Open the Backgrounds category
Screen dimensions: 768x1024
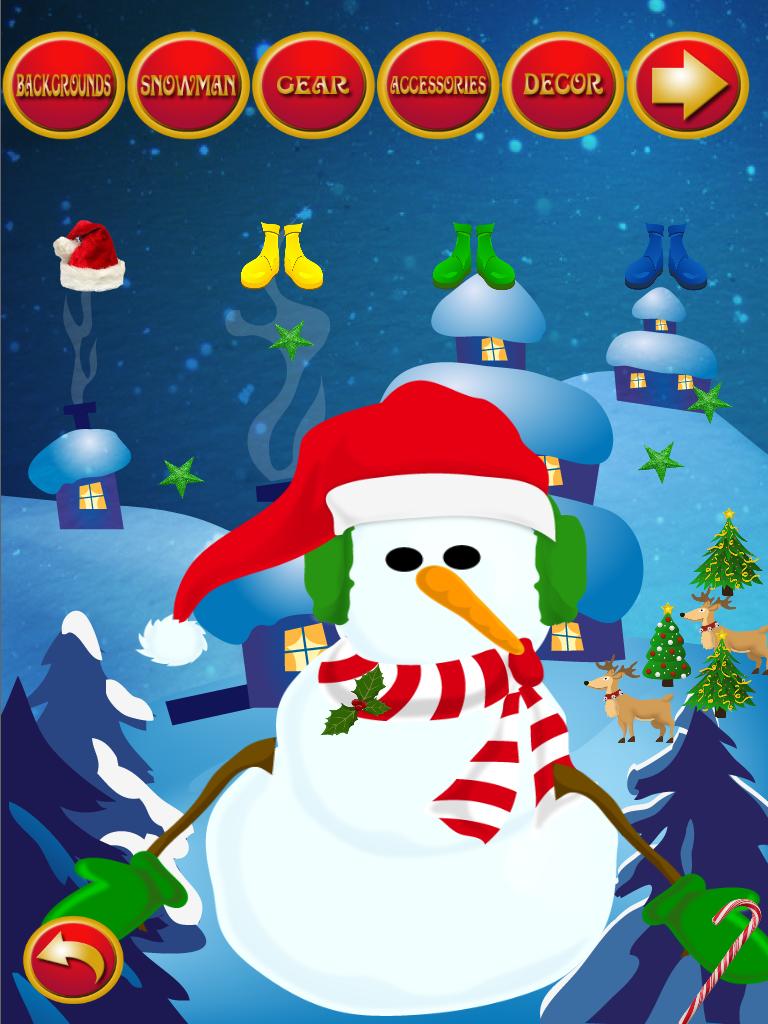(64, 85)
